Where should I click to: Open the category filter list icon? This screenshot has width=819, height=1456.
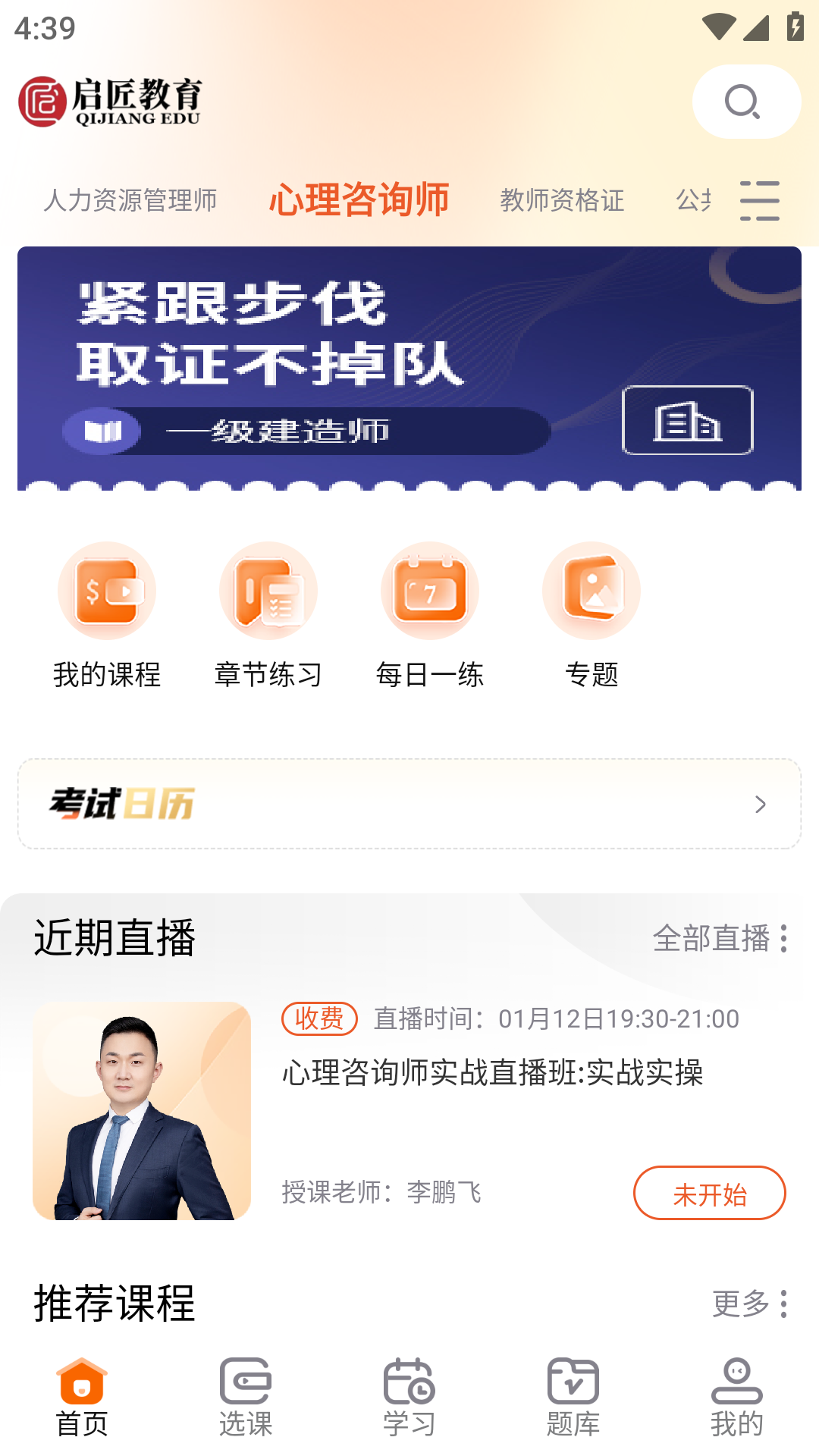point(759,200)
